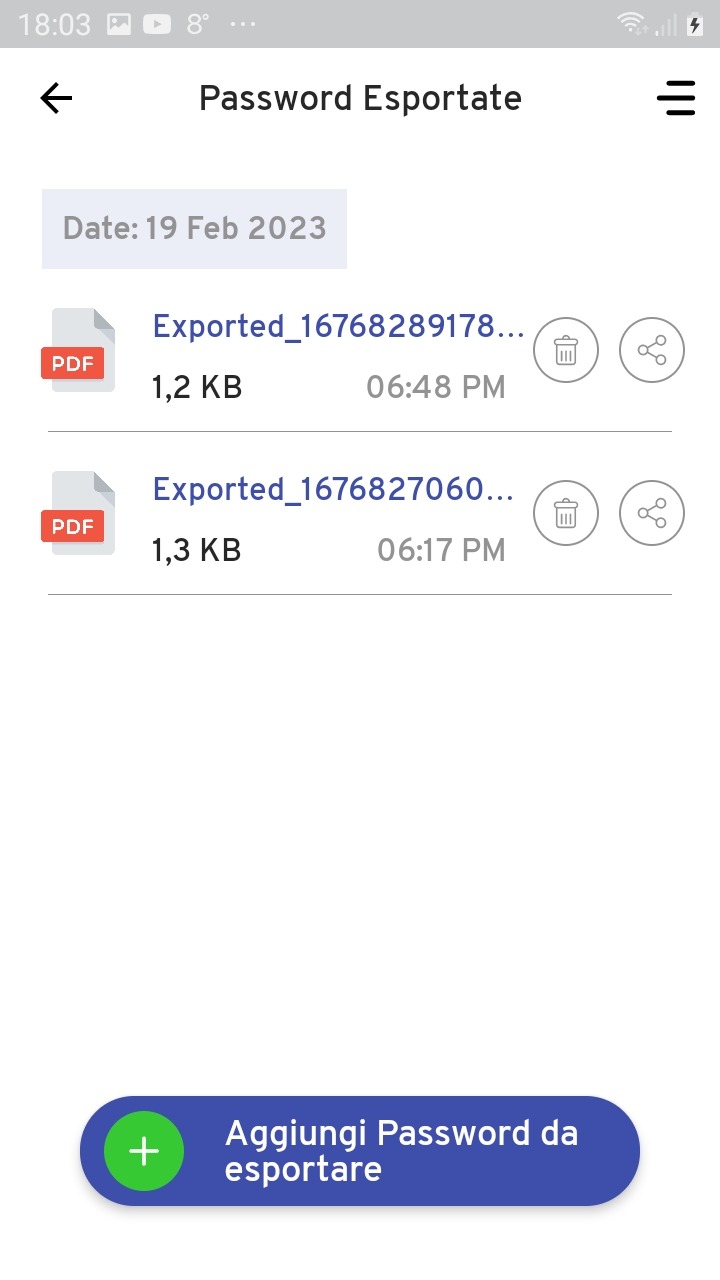Screen dimensions: 720x1280
Task: Open the Exported_1676827060 file link
Action: click(332, 490)
